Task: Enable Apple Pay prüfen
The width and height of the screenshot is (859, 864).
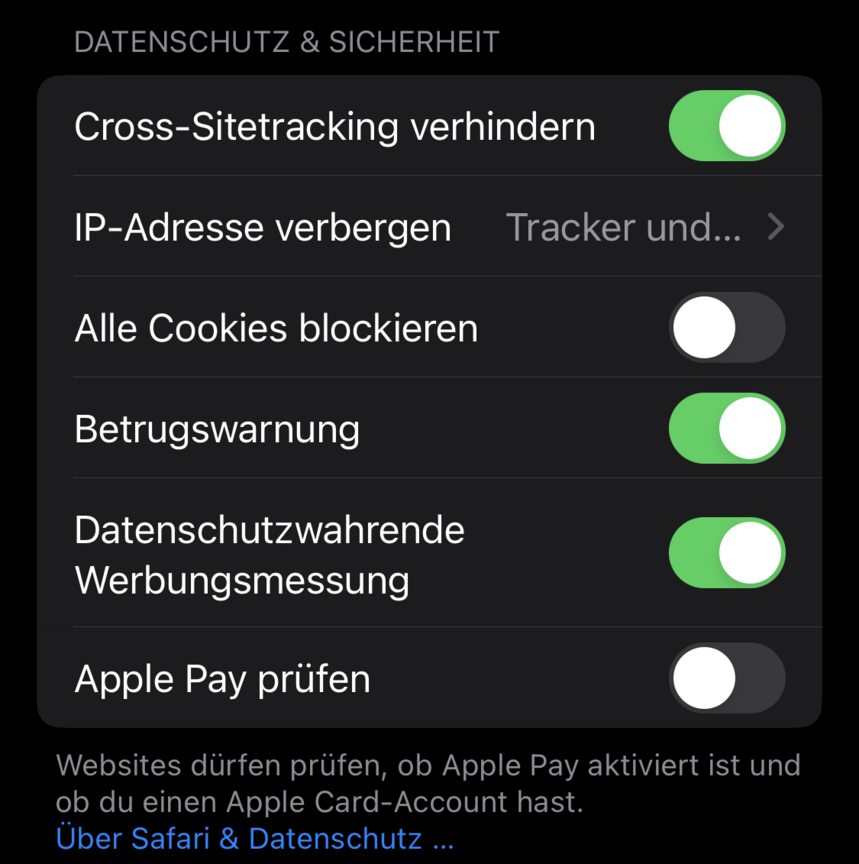Action: 726,678
